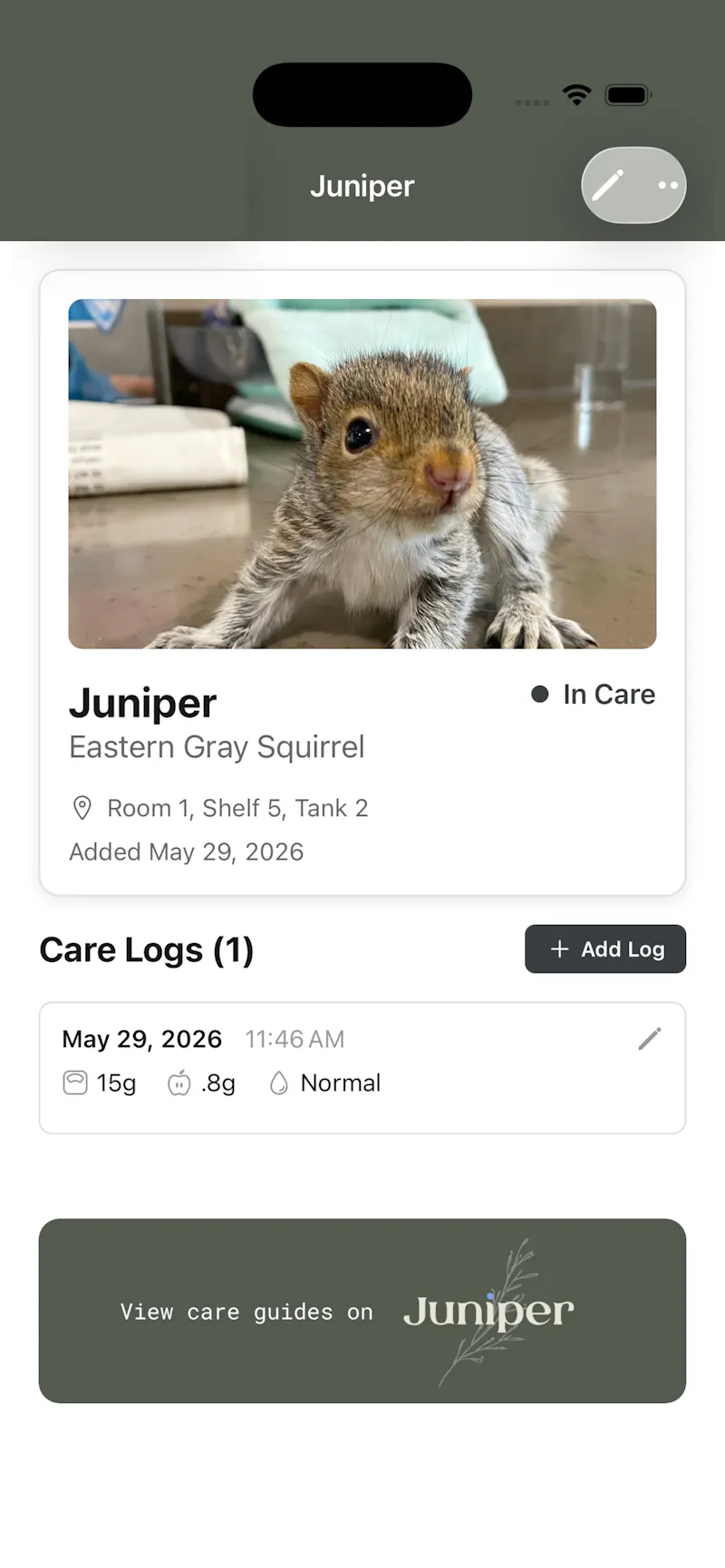Tap the pencil icon to edit Juniper's profile

coord(607,185)
